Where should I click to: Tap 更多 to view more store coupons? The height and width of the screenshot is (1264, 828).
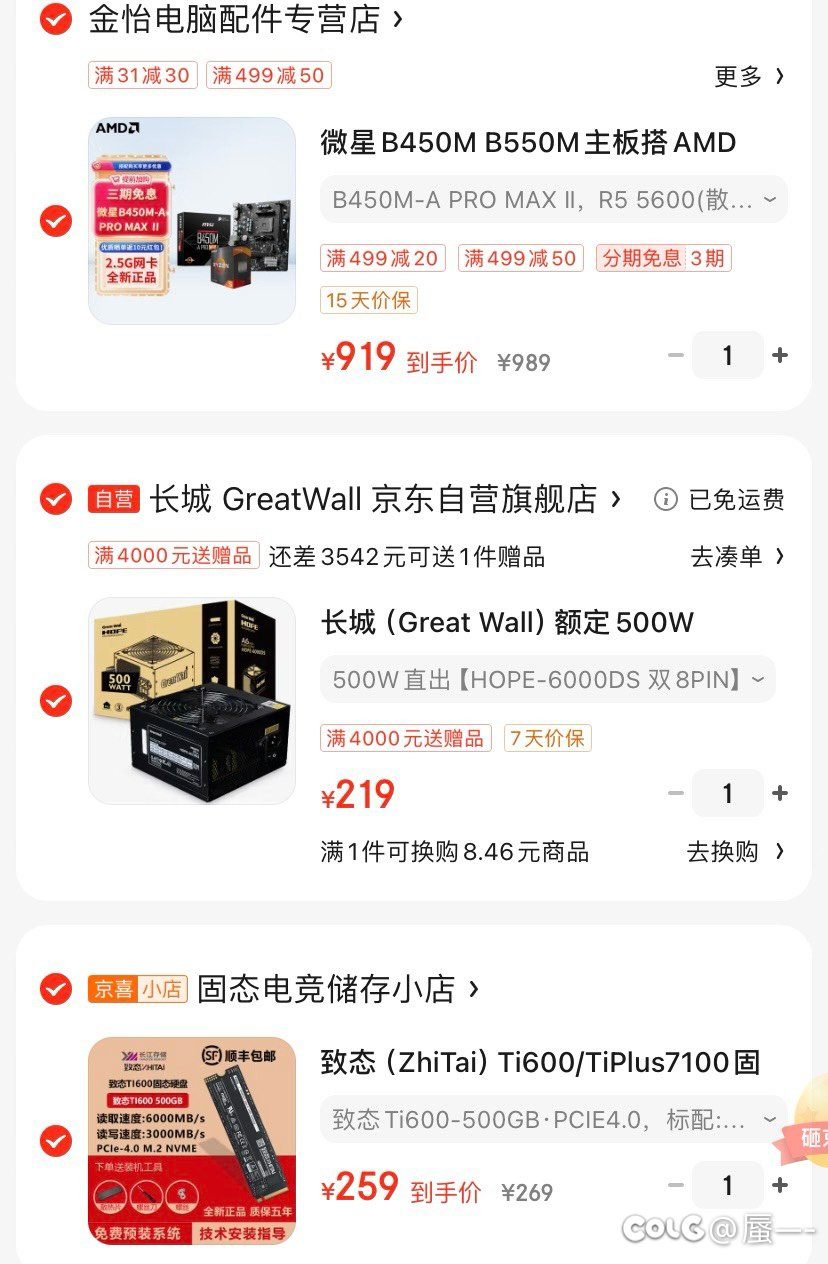click(x=749, y=76)
